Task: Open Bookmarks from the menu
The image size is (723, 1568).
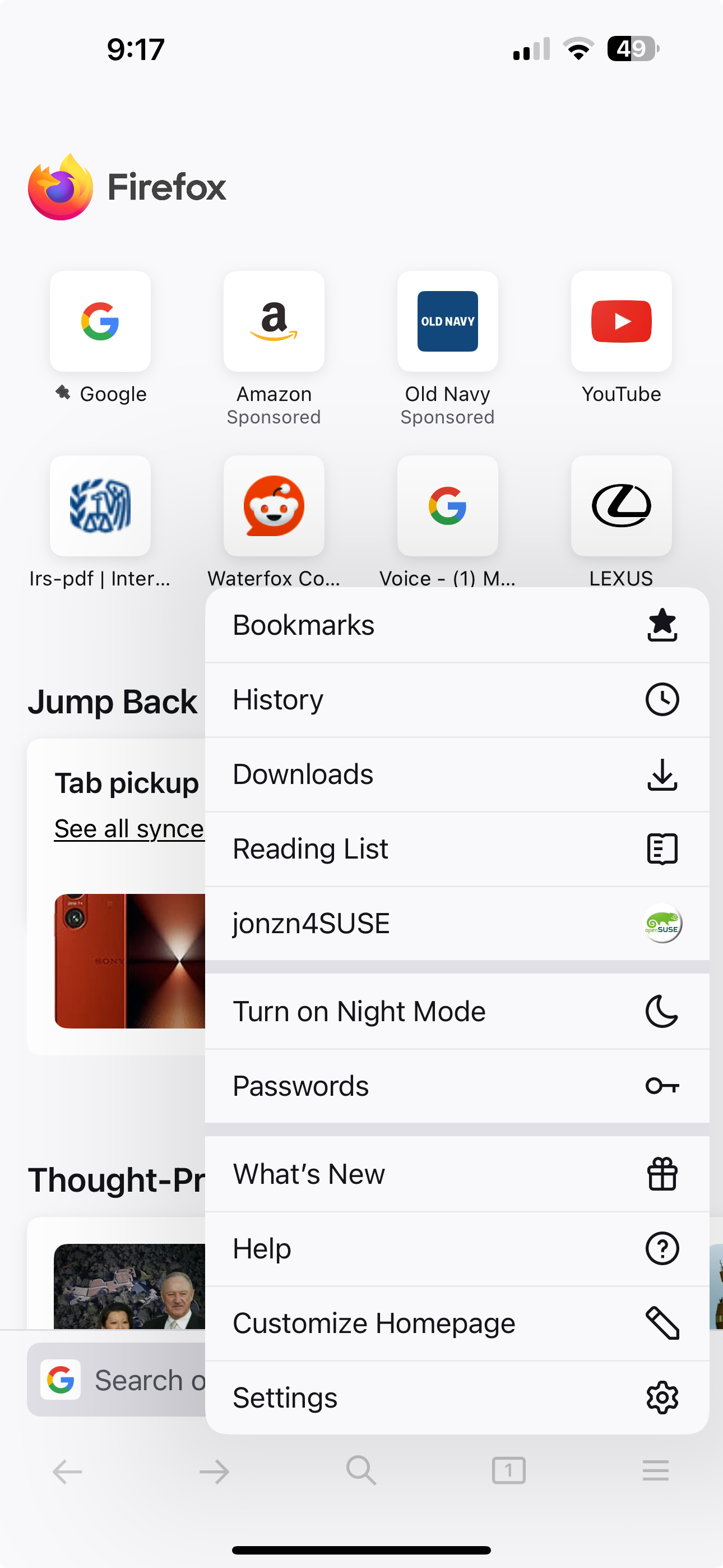Action: 457,625
